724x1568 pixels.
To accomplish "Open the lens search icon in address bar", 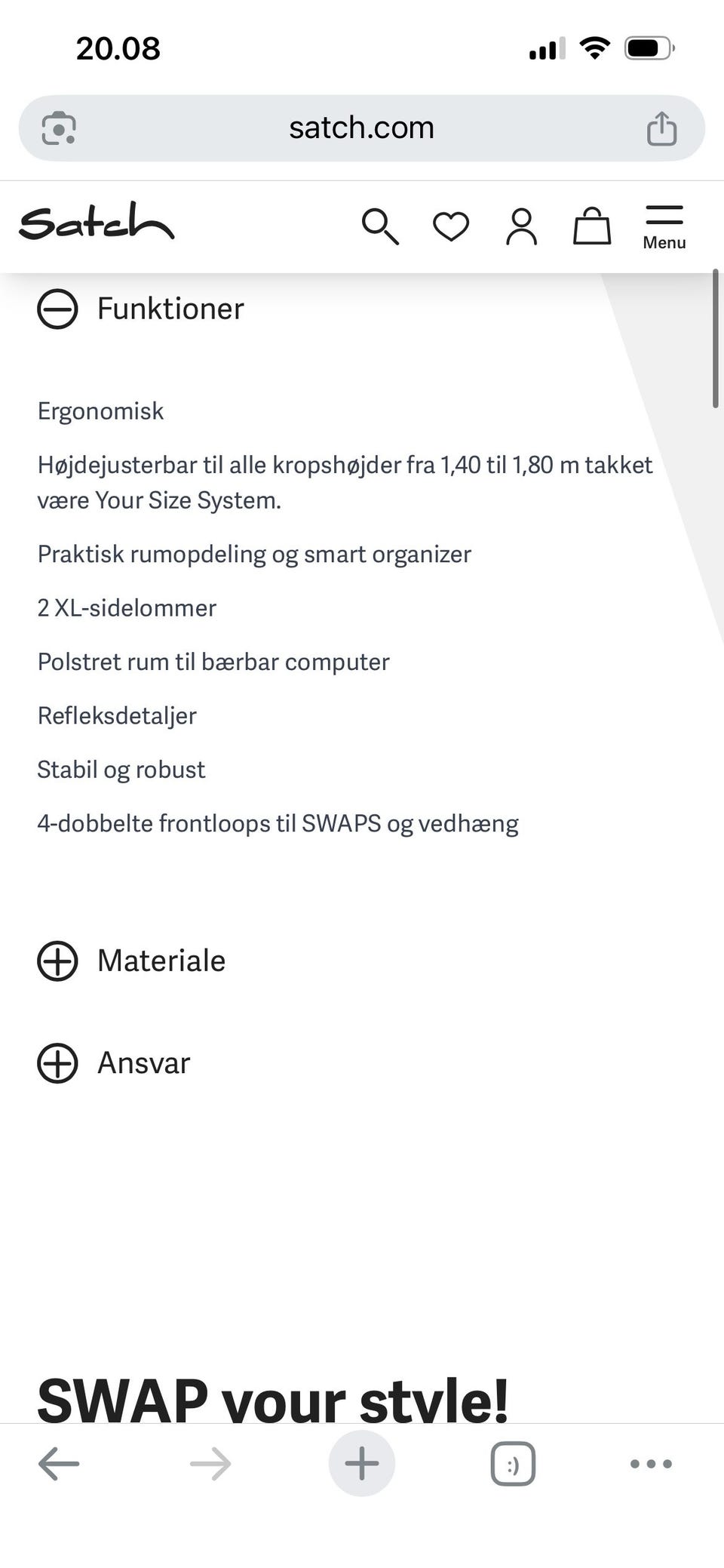I will click(59, 128).
